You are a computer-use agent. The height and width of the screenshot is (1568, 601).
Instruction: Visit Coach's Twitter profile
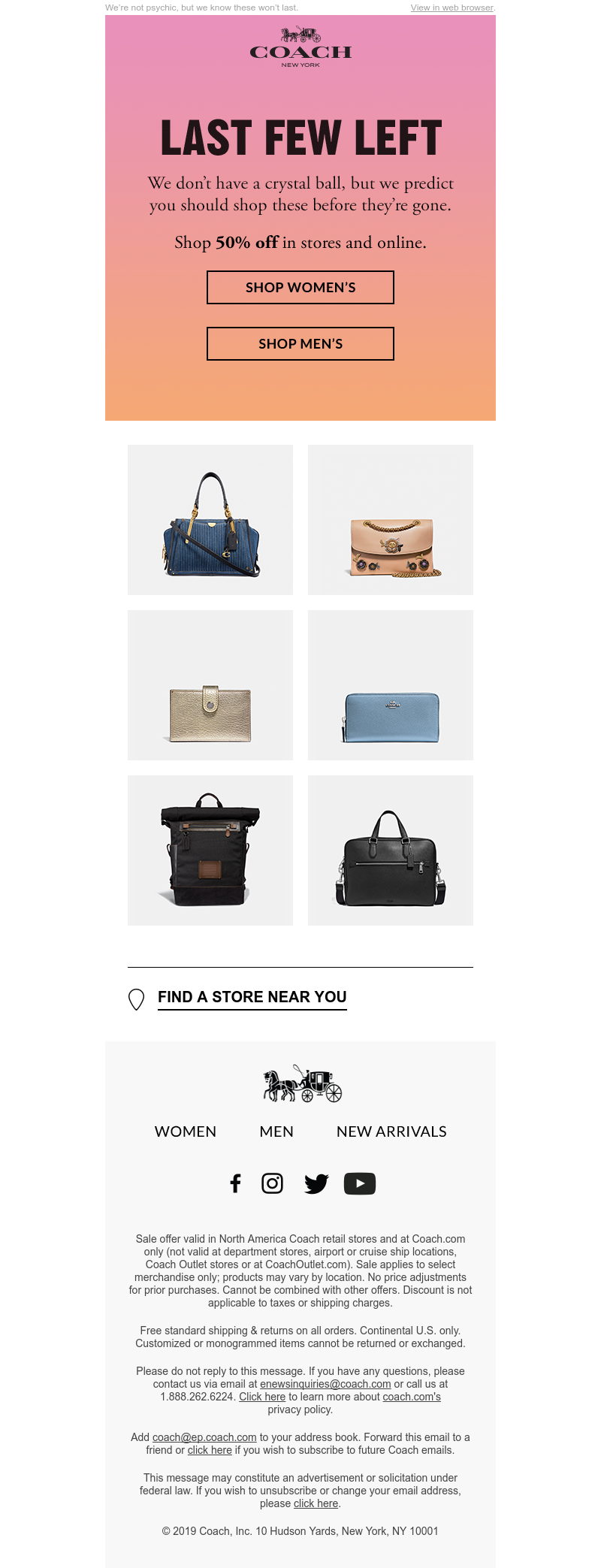[x=316, y=1183]
